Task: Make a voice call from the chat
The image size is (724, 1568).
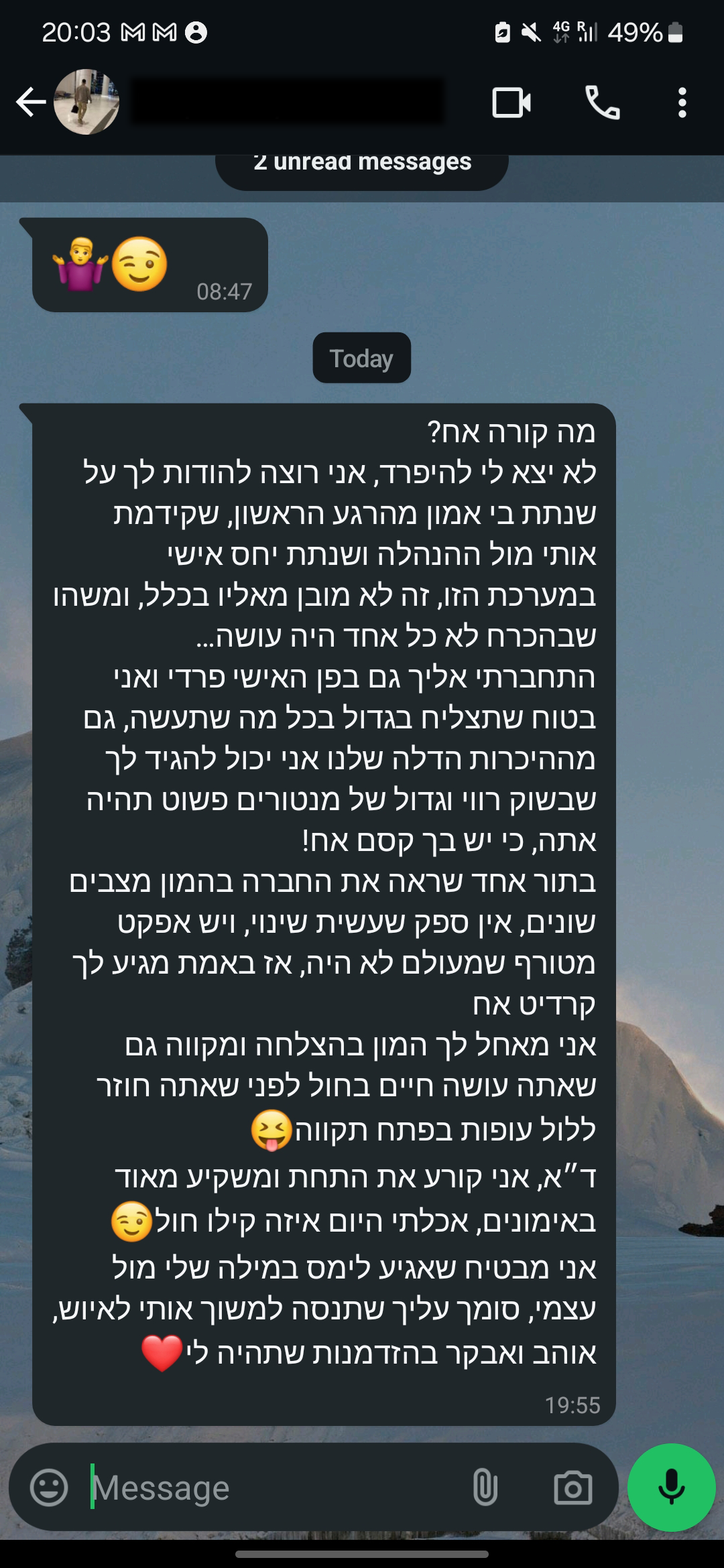Action: click(x=602, y=102)
